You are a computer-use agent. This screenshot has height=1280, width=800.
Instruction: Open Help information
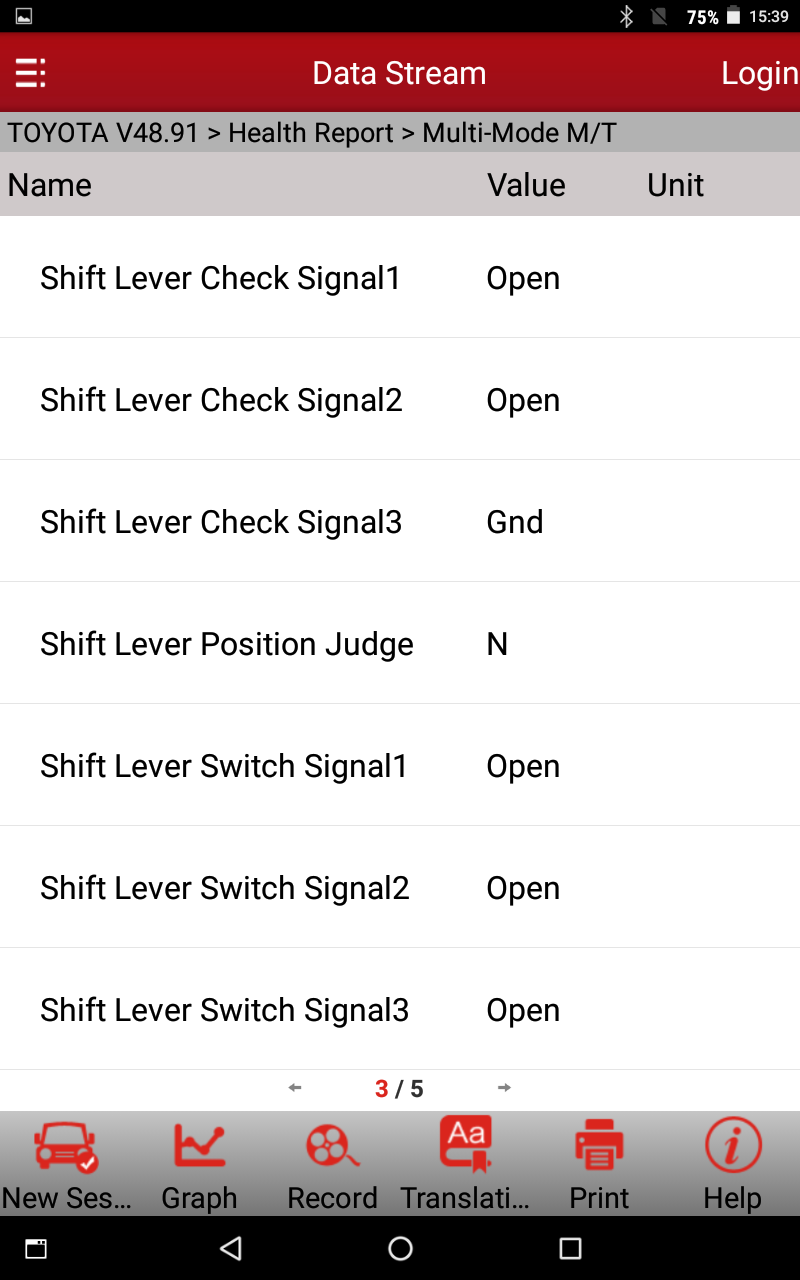[x=732, y=1165]
